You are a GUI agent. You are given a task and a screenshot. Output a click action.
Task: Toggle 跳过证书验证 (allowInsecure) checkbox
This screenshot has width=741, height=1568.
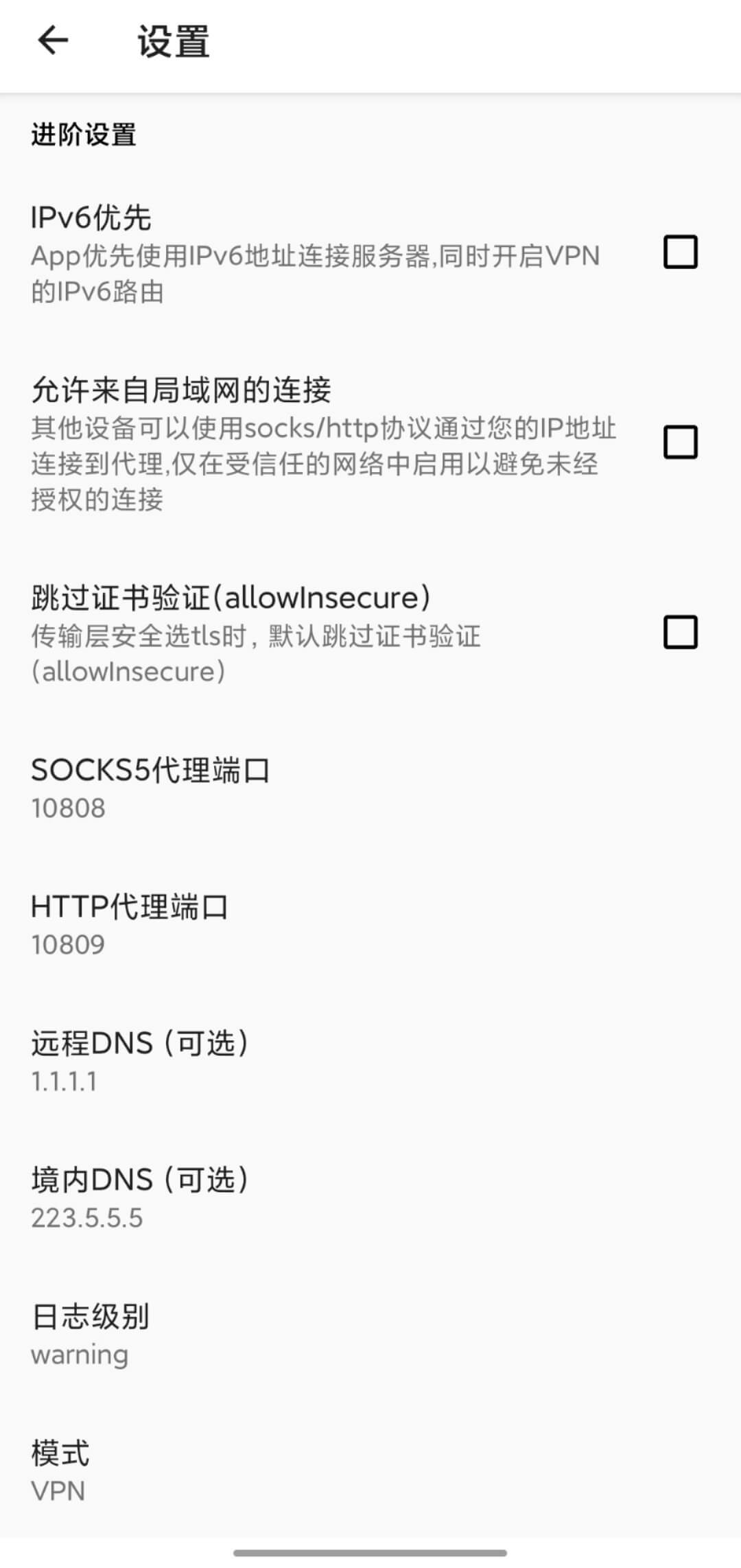pyautogui.click(x=680, y=632)
